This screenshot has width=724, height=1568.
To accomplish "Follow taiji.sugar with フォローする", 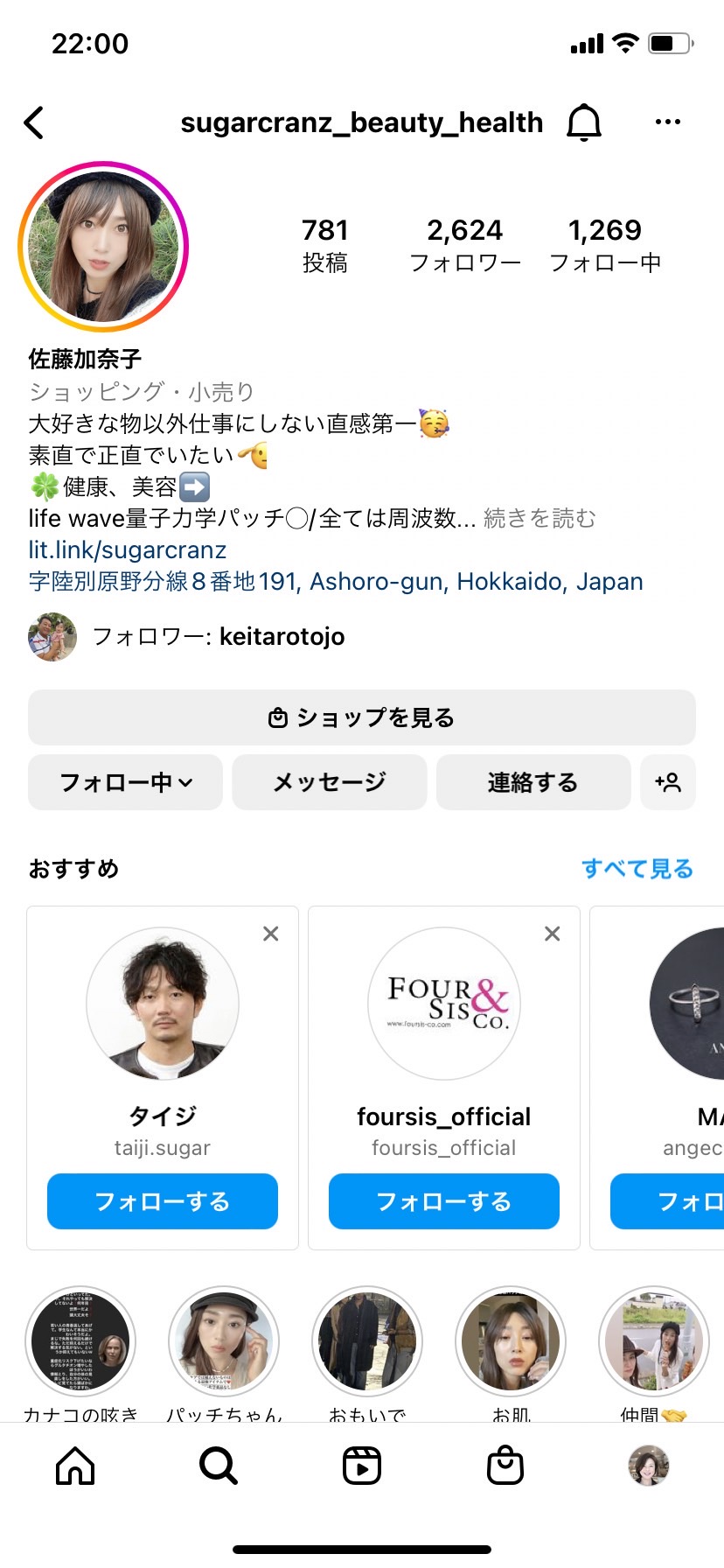I will (x=163, y=1201).
